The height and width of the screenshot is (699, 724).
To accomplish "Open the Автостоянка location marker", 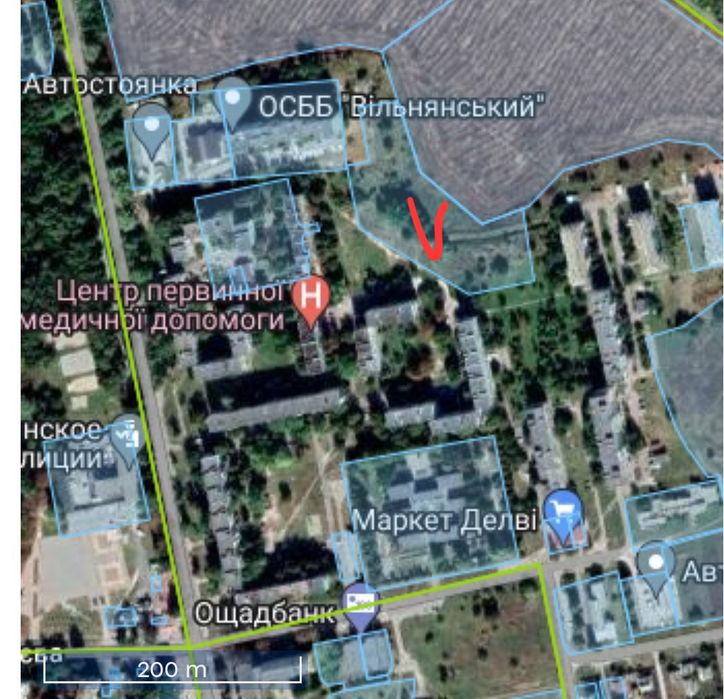I will (x=152, y=130).
